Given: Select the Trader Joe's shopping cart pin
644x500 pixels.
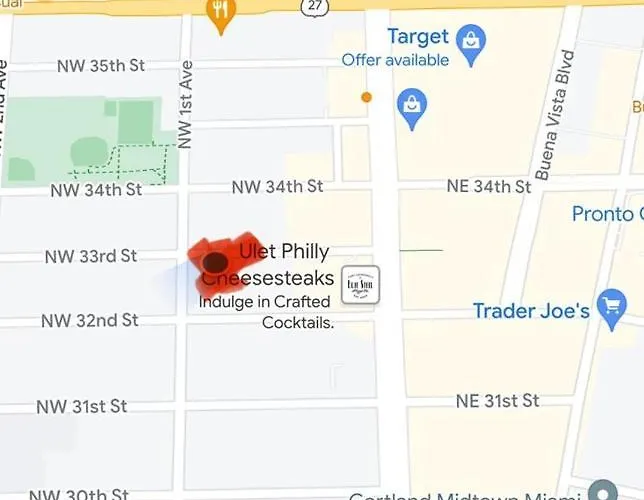Looking at the screenshot, I should [610, 309].
